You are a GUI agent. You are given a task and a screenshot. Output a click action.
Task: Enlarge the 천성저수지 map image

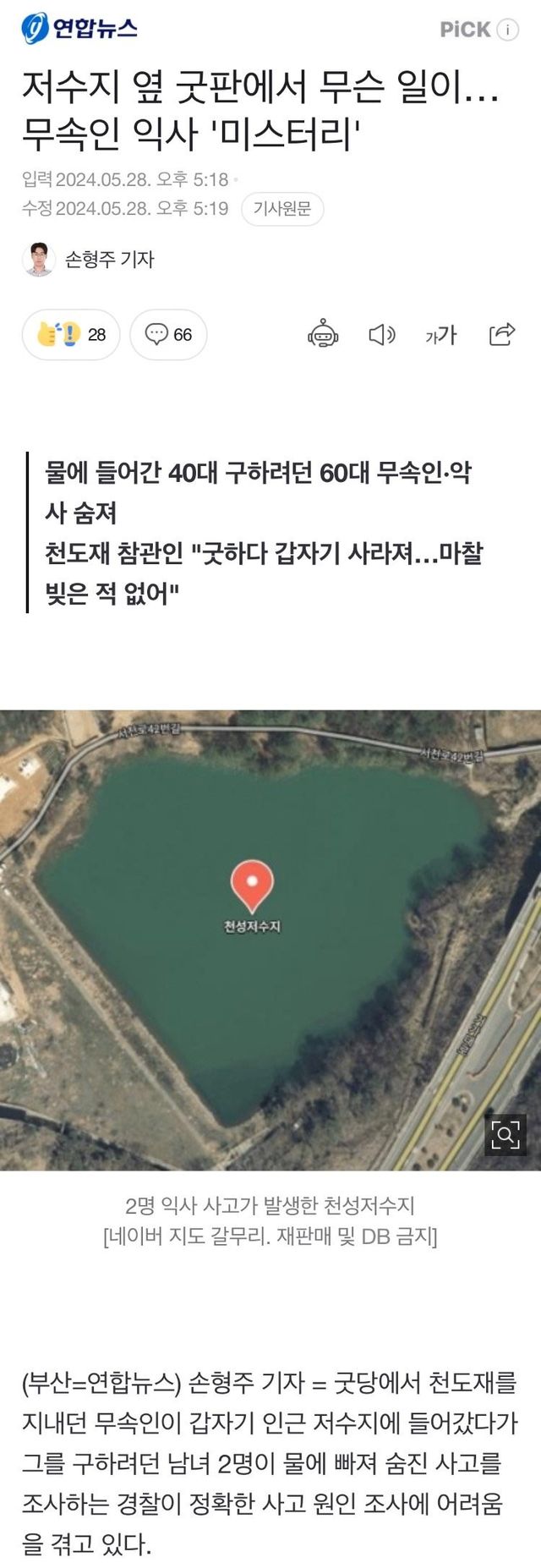pos(505,1134)
